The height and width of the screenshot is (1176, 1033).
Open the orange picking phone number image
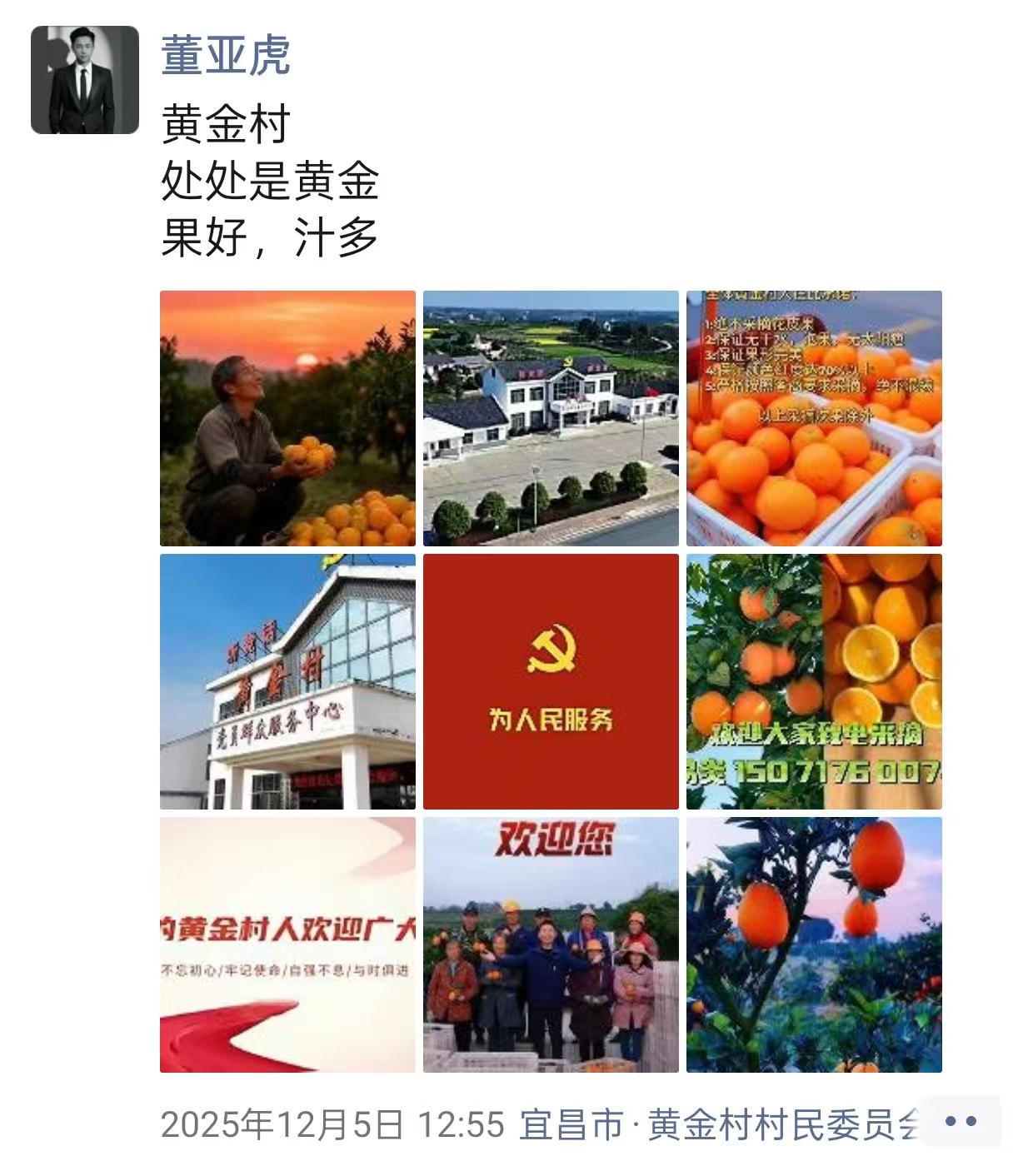tap(814, 681)
